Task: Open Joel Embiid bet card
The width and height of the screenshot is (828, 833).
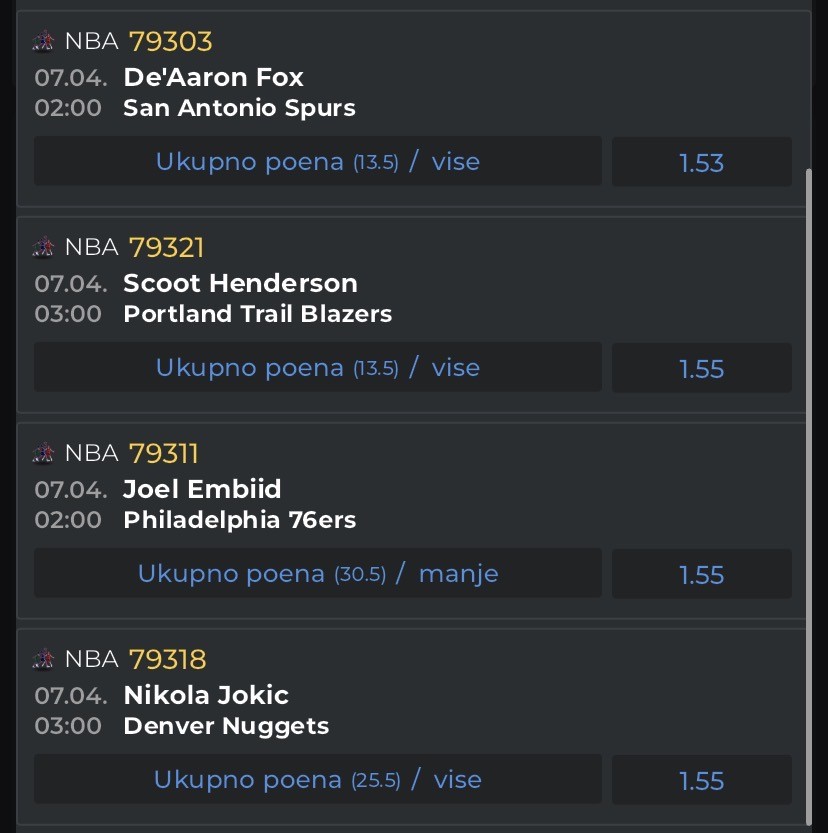Action: point(202,490)
